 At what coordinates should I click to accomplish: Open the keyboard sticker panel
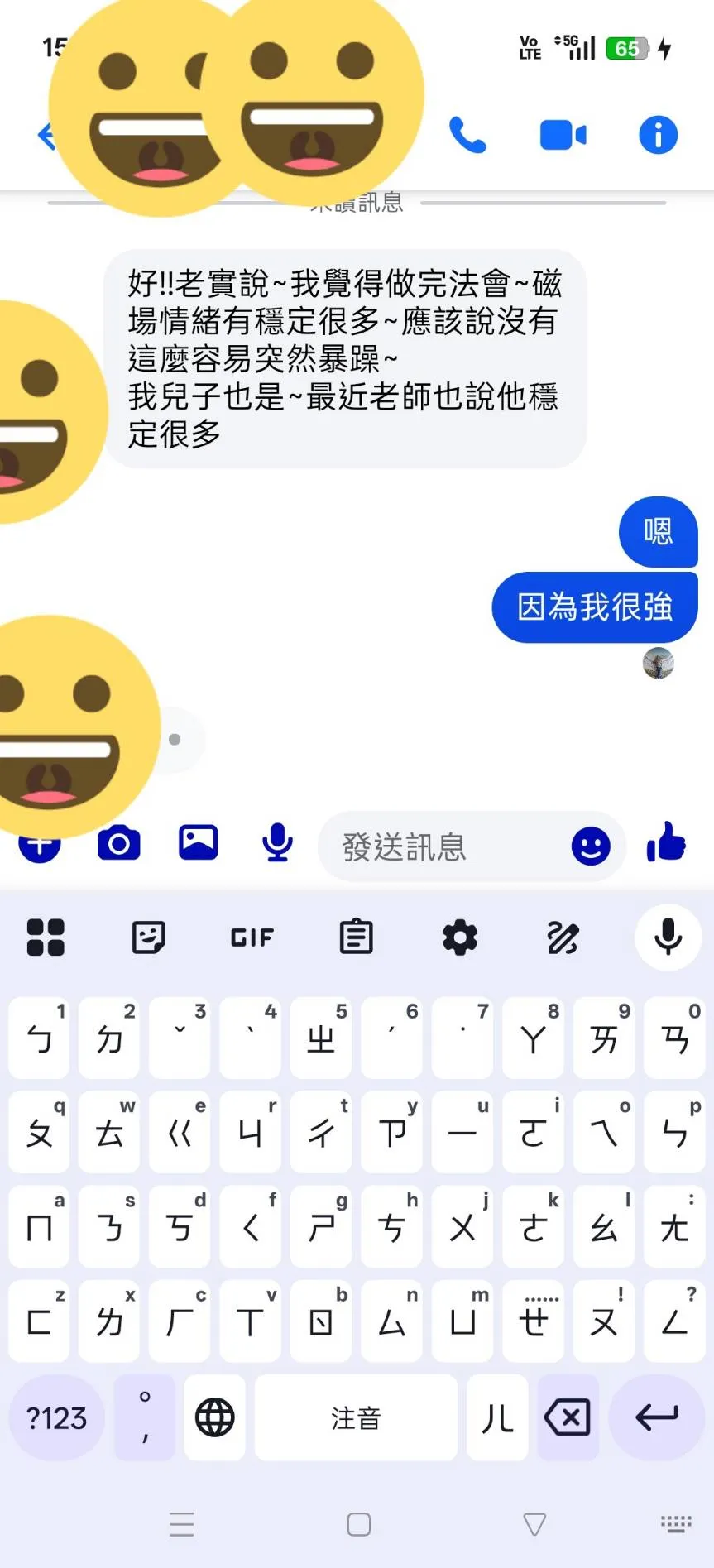pos(149,937)
